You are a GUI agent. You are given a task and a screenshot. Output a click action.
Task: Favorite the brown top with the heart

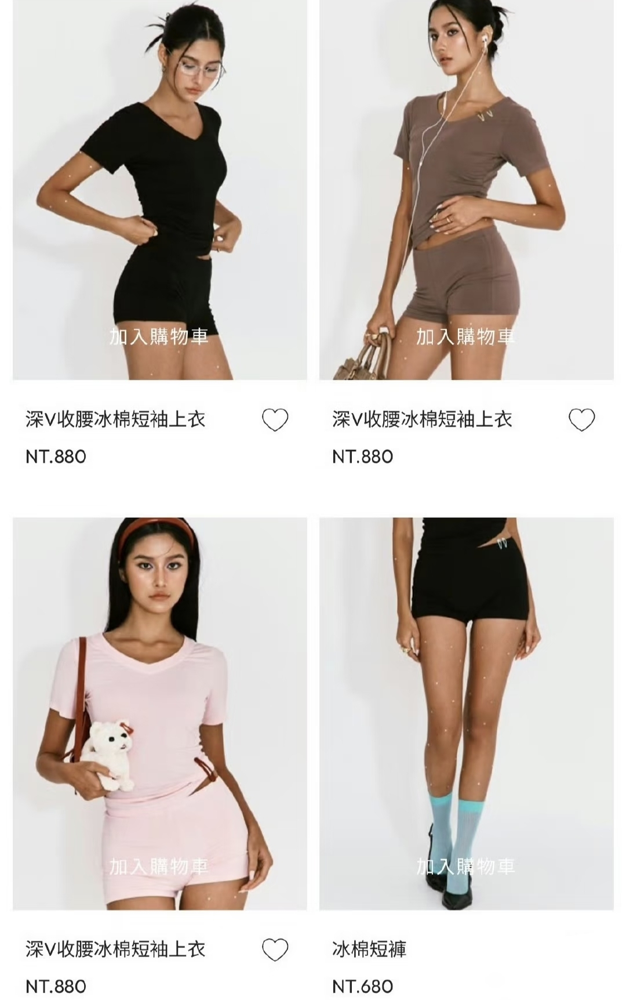pos(582,420)
